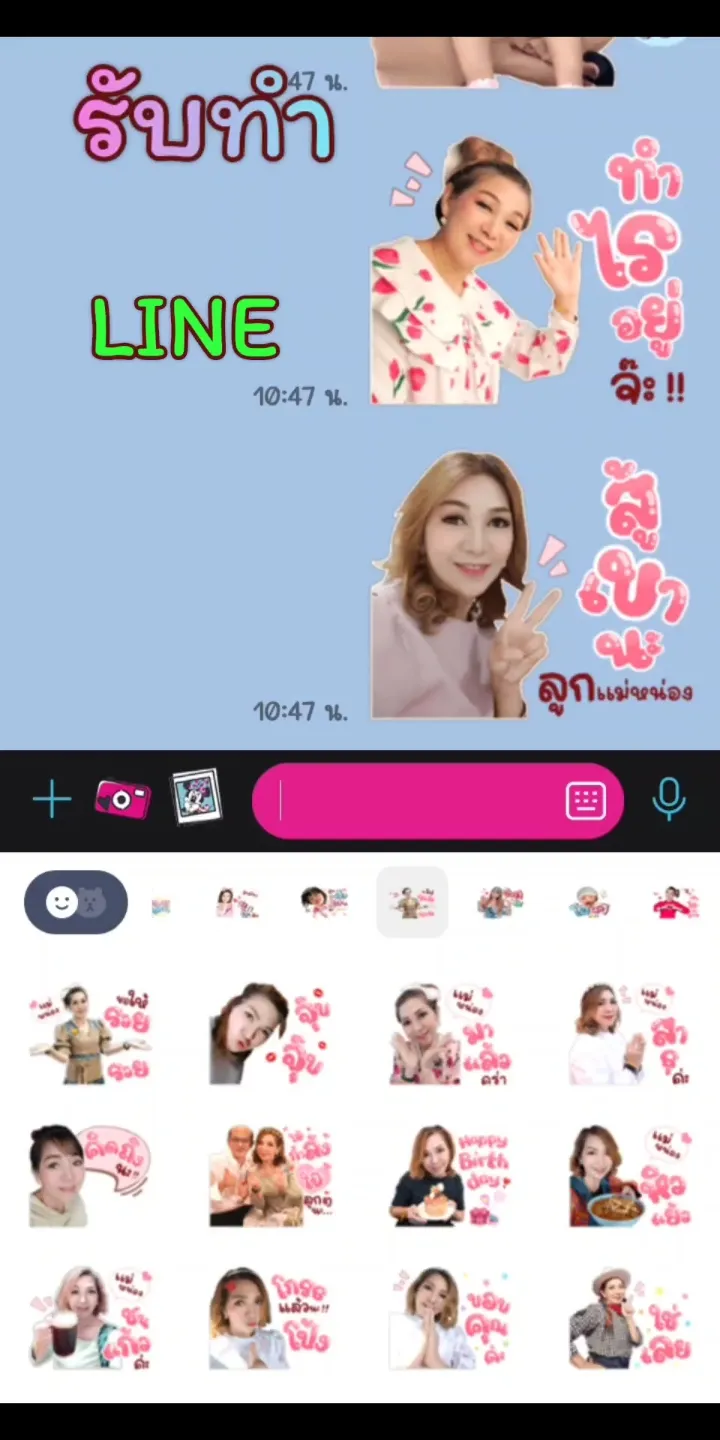720x1440 pixels.
Task: Send the "ใช่เลย" cowboy hat sticker
Action: [630, 1318]
